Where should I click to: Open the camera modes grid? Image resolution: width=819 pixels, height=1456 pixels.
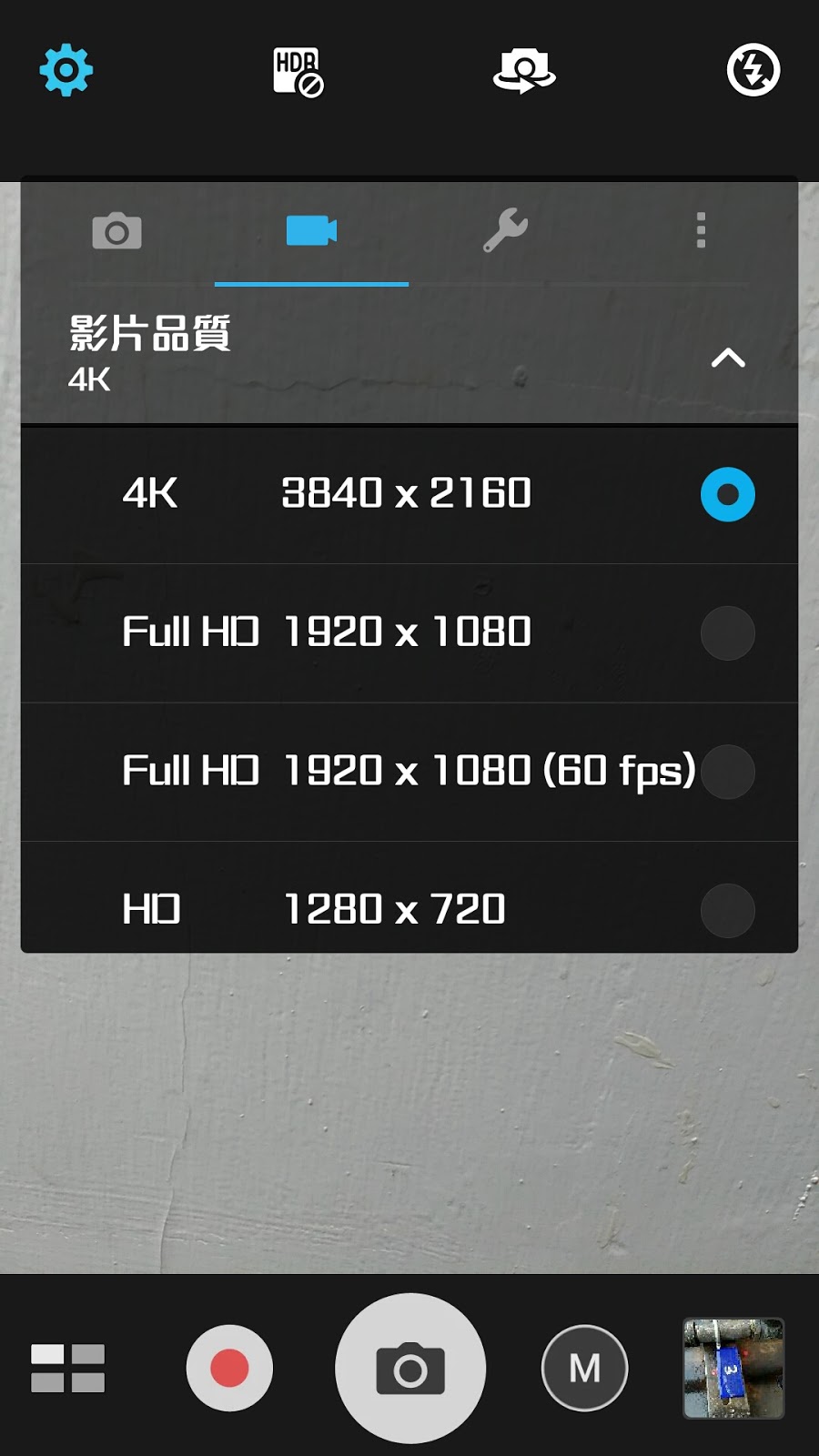coord(68,1368)
